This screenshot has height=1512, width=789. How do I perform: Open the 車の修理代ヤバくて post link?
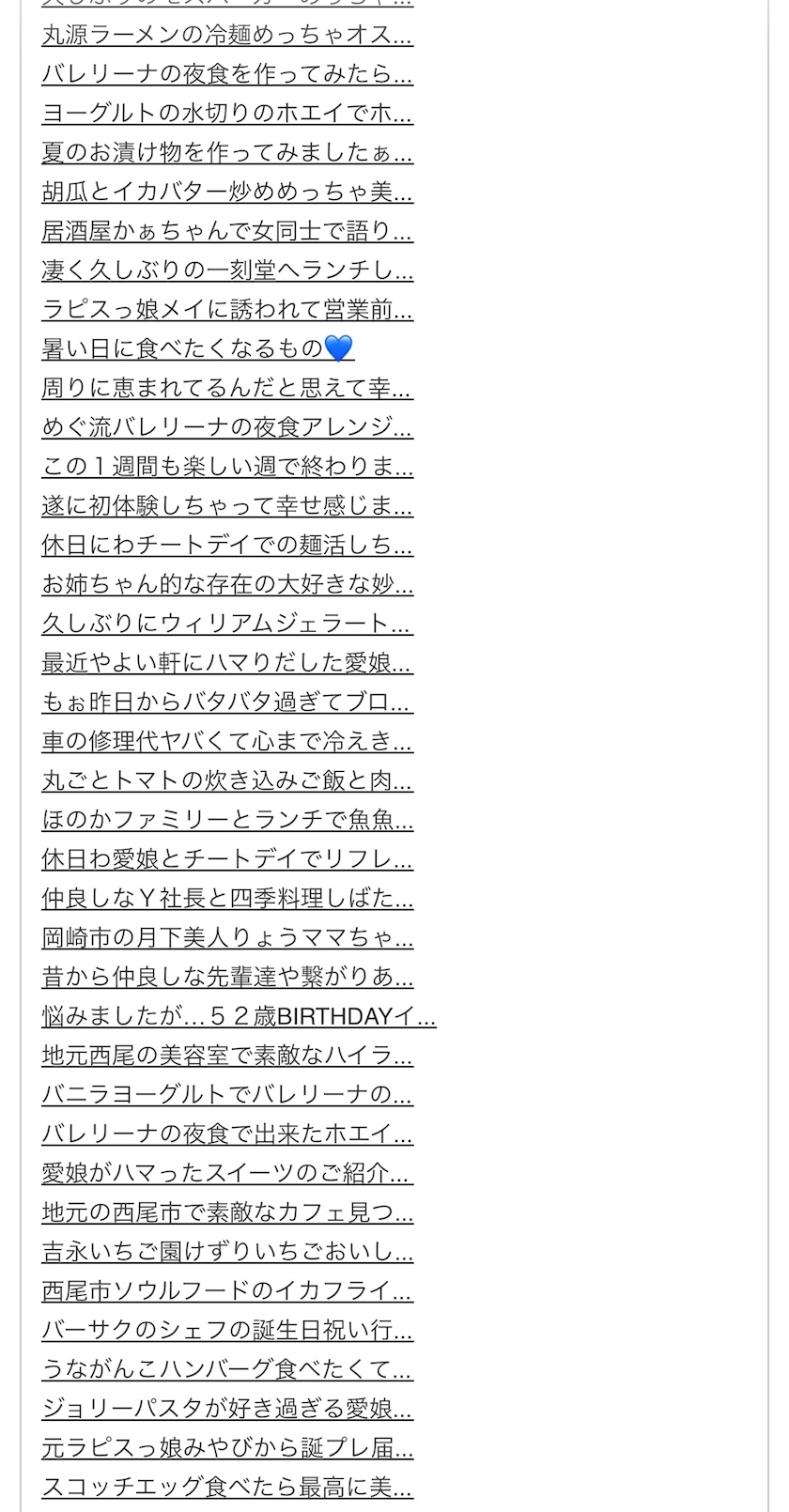coord(227,742)
